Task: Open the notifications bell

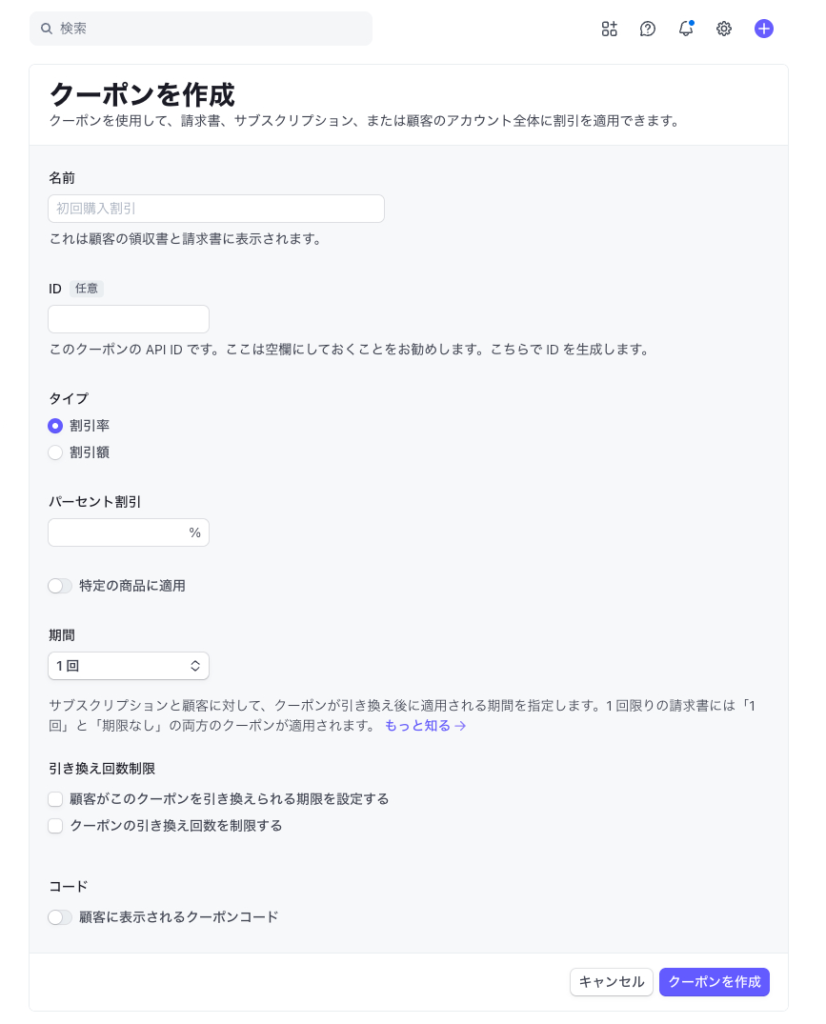Action: (686, 29)
